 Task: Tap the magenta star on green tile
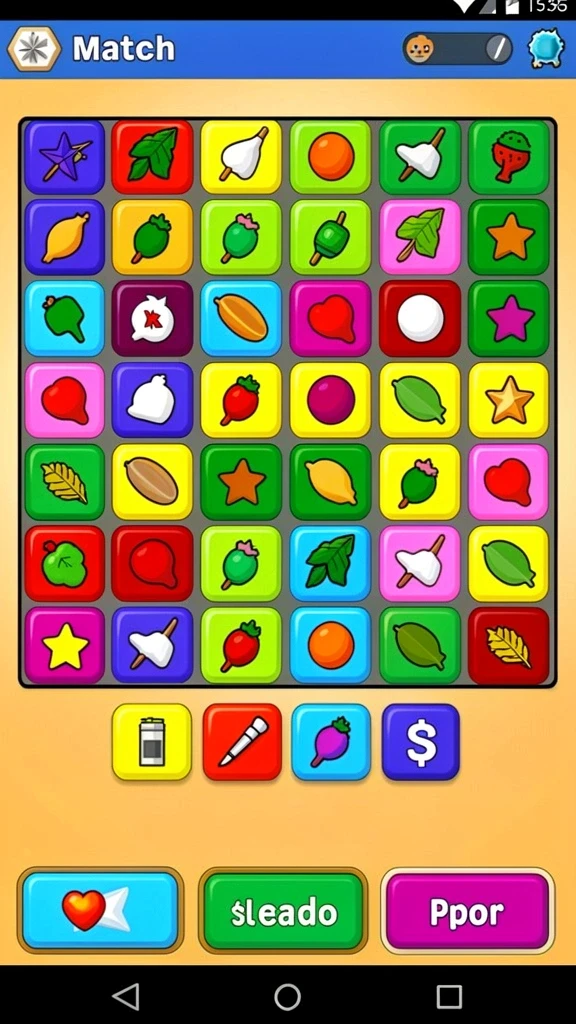point(509,319)
